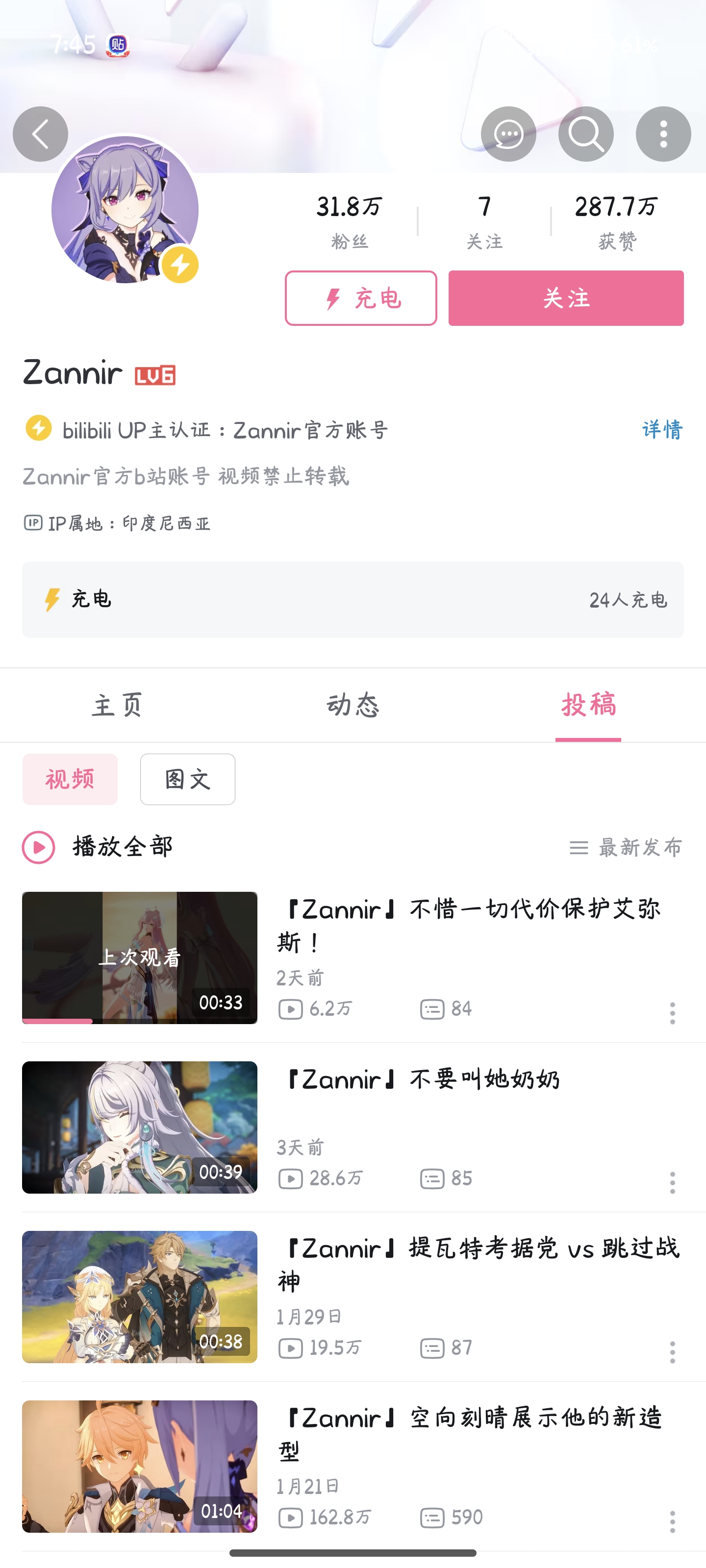
Task: Select the 投稿 tab
Action: pos(588,705)
